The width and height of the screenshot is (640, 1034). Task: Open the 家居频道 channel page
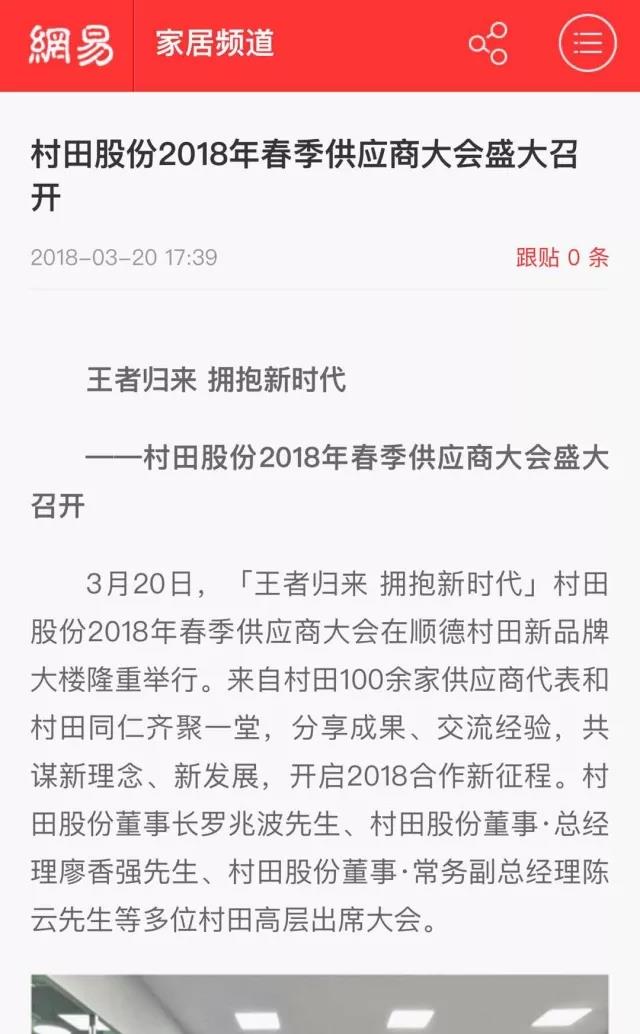tap(215, 44)
